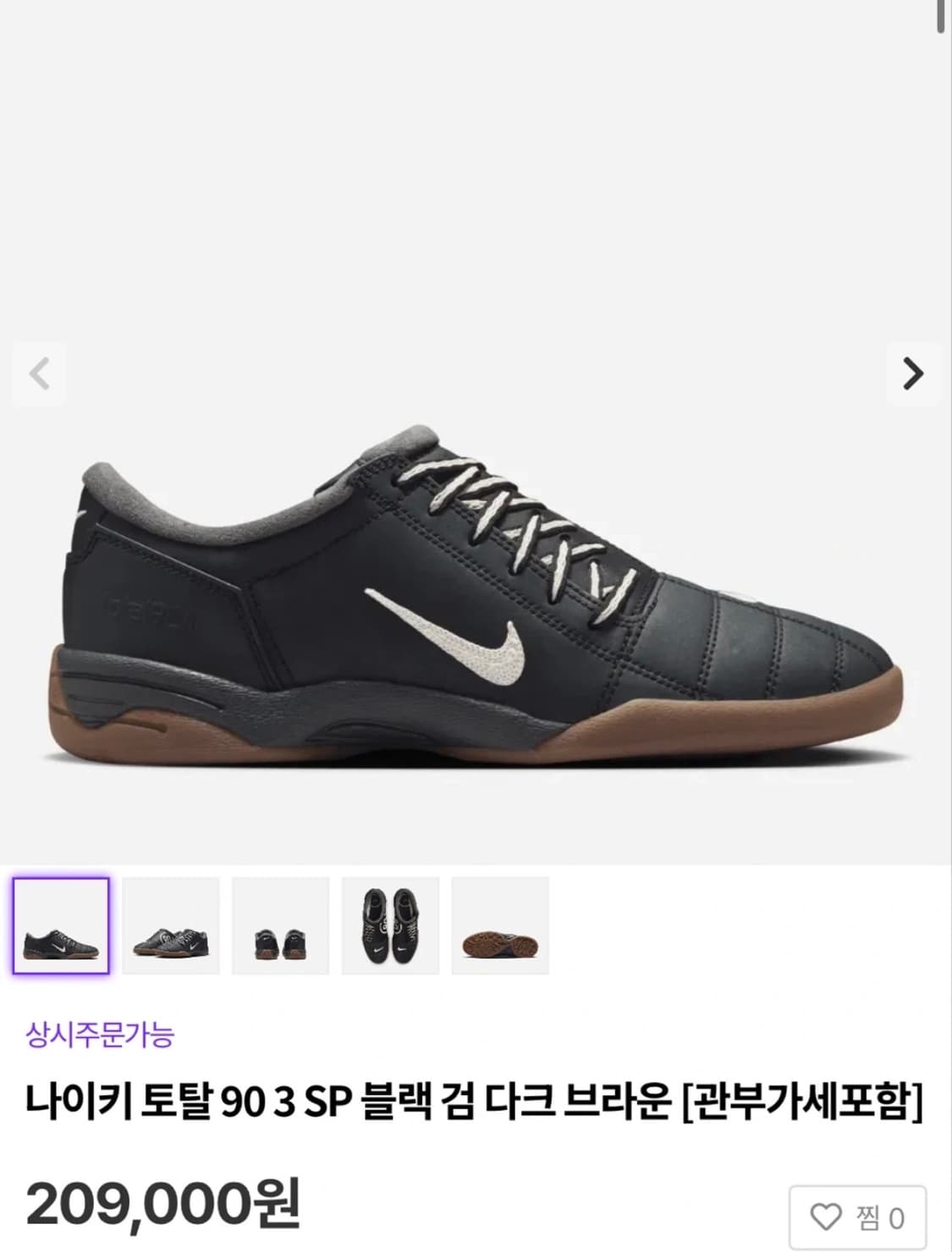Tap the main shoe photo to enlarge it
The width and height of the screenshot is (952, 1252).
click(x=476, y=593)
